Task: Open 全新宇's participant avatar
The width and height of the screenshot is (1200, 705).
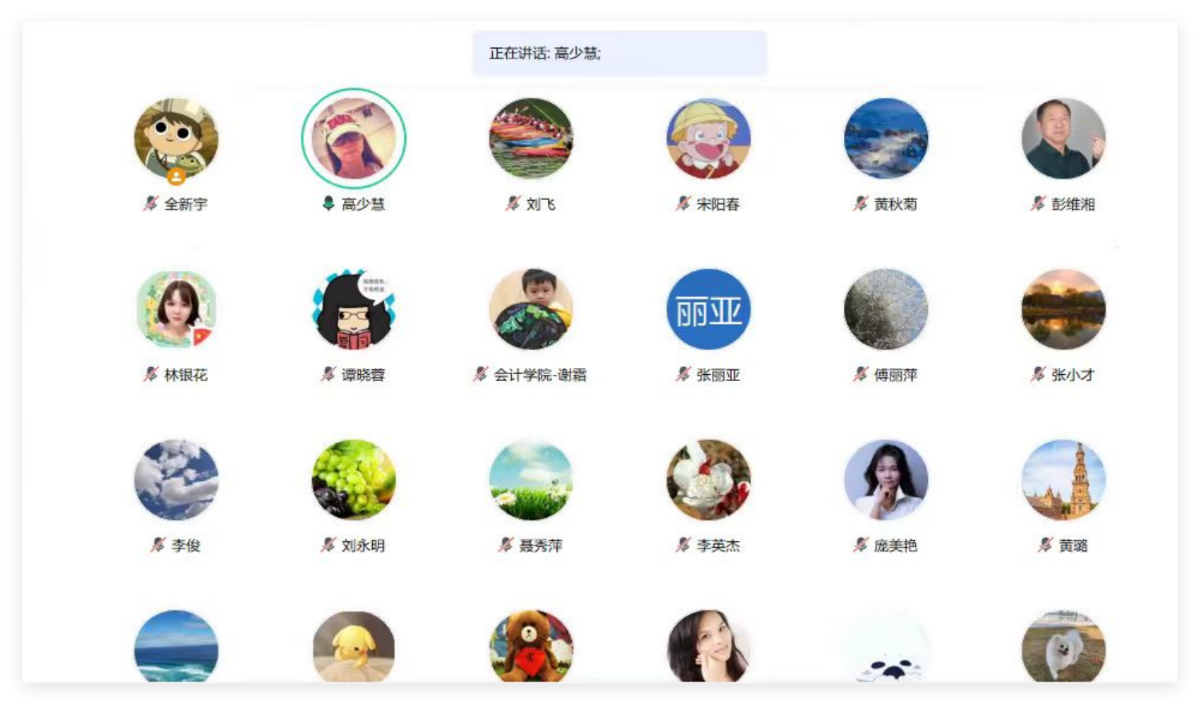Action: [x=176, y=139]
